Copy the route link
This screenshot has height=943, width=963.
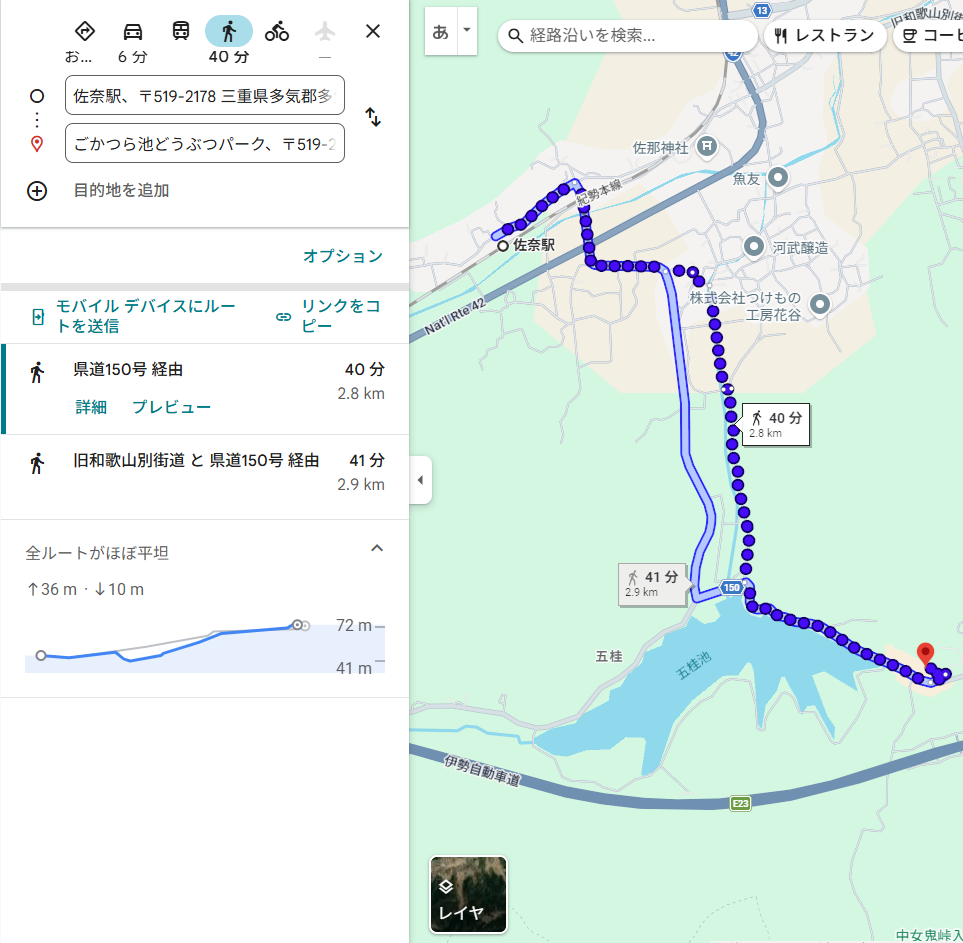330,316
